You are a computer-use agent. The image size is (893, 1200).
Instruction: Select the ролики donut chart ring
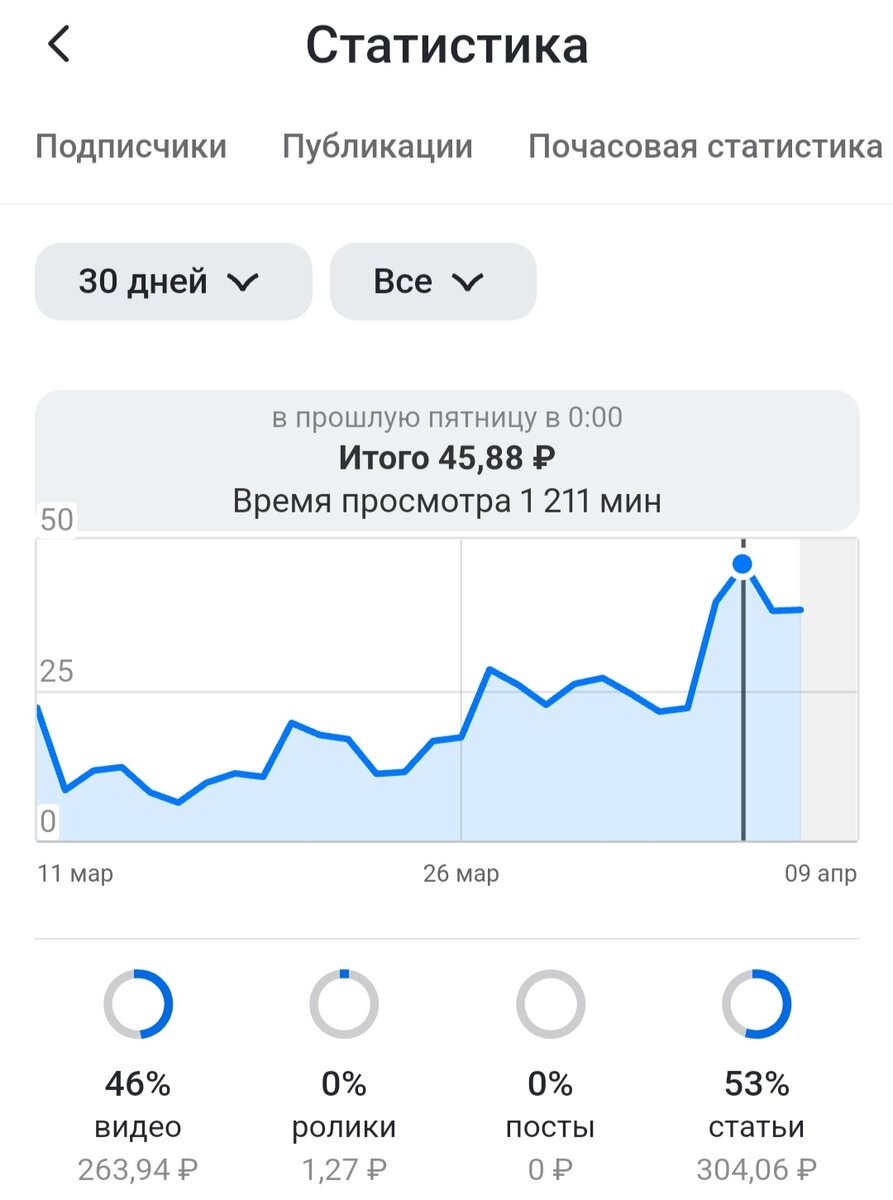[344, 1005]
